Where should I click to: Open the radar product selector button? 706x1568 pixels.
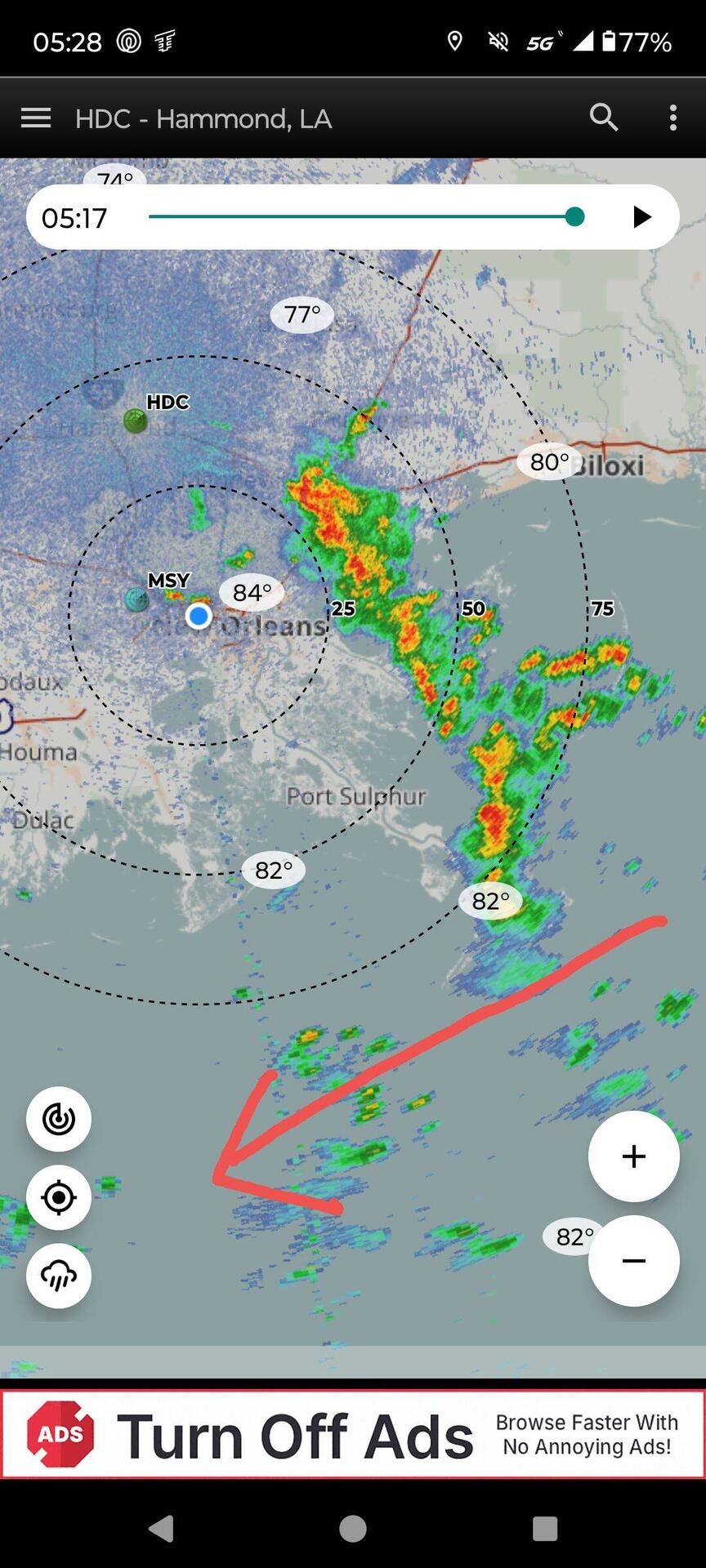pyautogui.click(x=59, y=1119)
